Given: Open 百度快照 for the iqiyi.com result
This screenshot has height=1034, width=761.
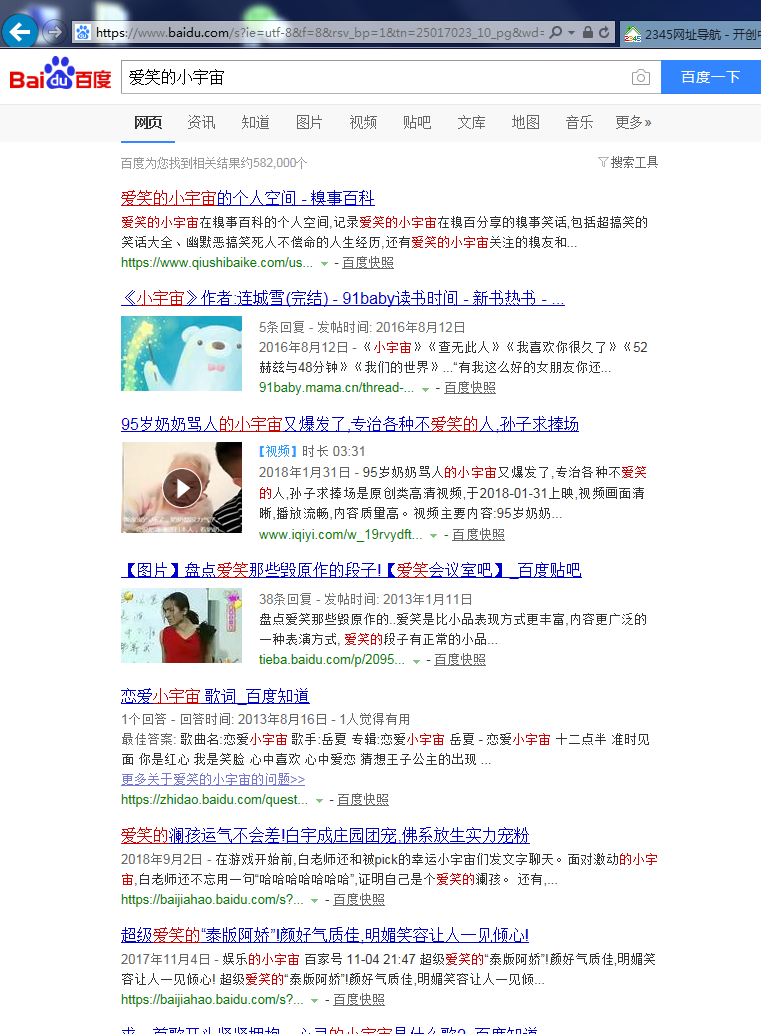Looking at the screenshot, I should pyautogui.click(x=478, y=535).
